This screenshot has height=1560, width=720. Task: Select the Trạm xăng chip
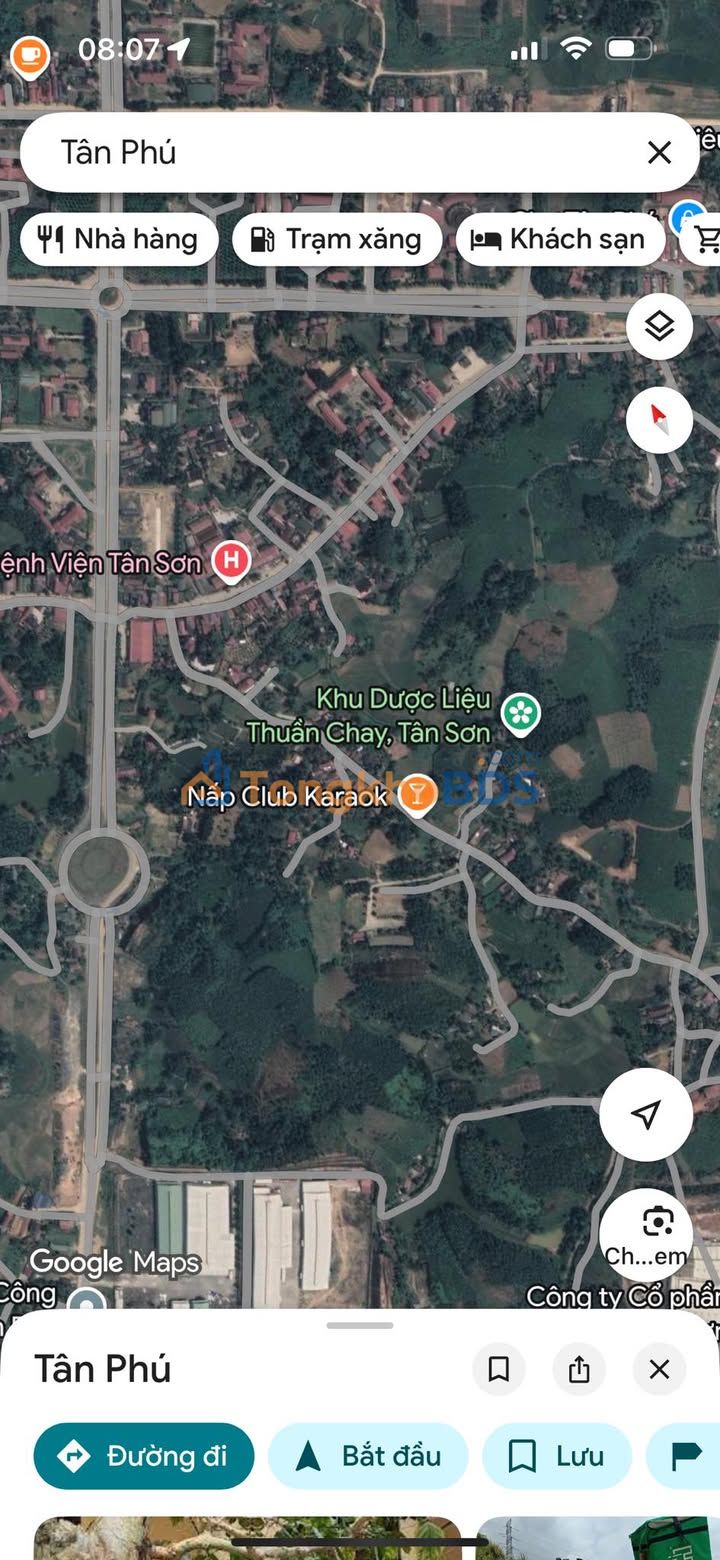[x=338, y=239]
